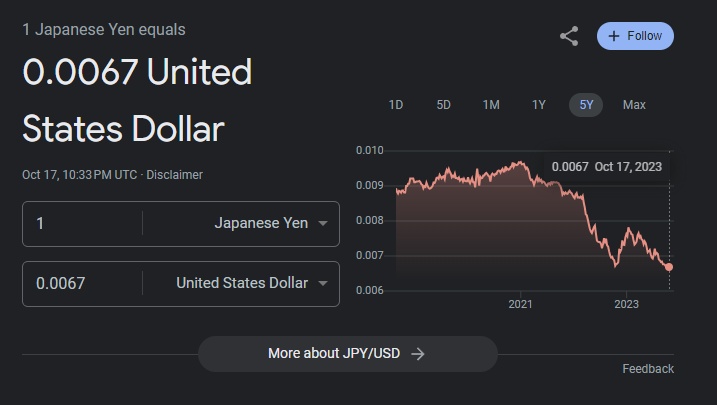Screen dimensions: 717x405
Task: Share this currency conversion
Action: click(569, 37)
